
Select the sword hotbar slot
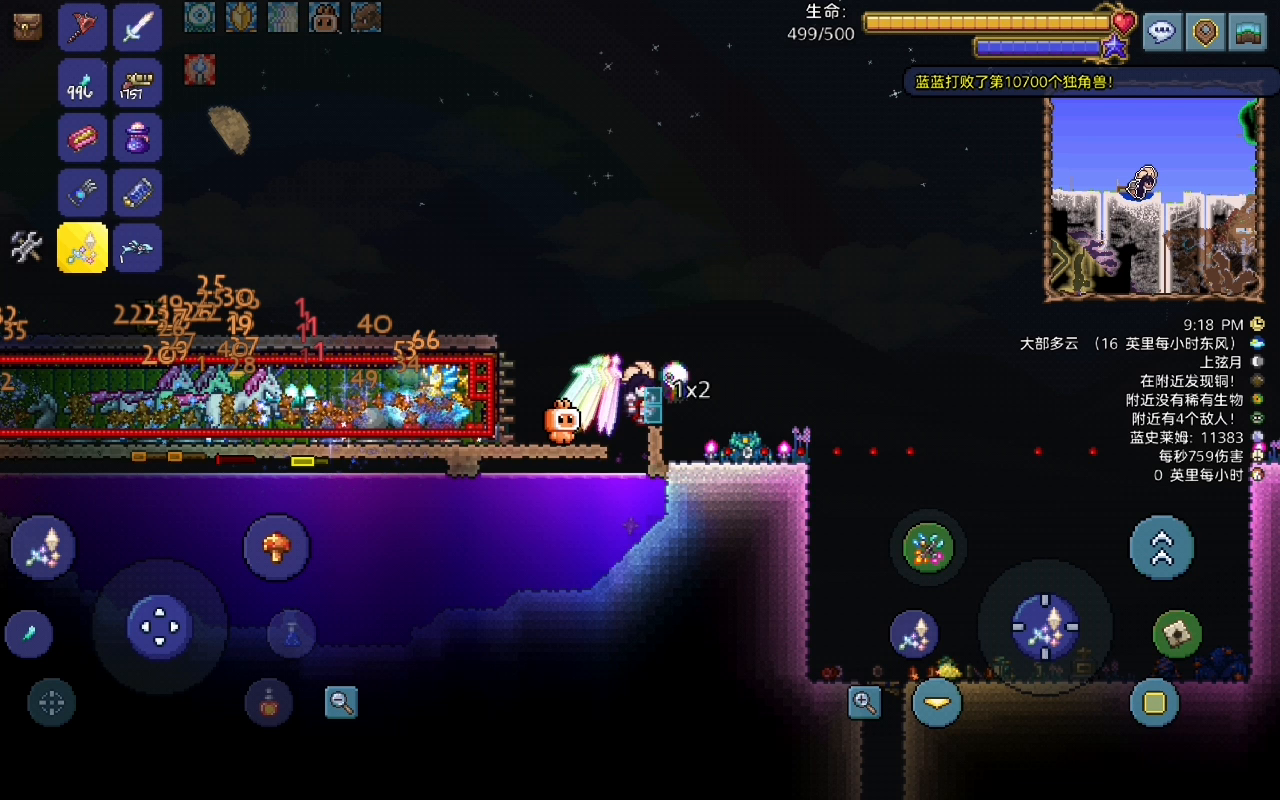click(x=137, y=27)
